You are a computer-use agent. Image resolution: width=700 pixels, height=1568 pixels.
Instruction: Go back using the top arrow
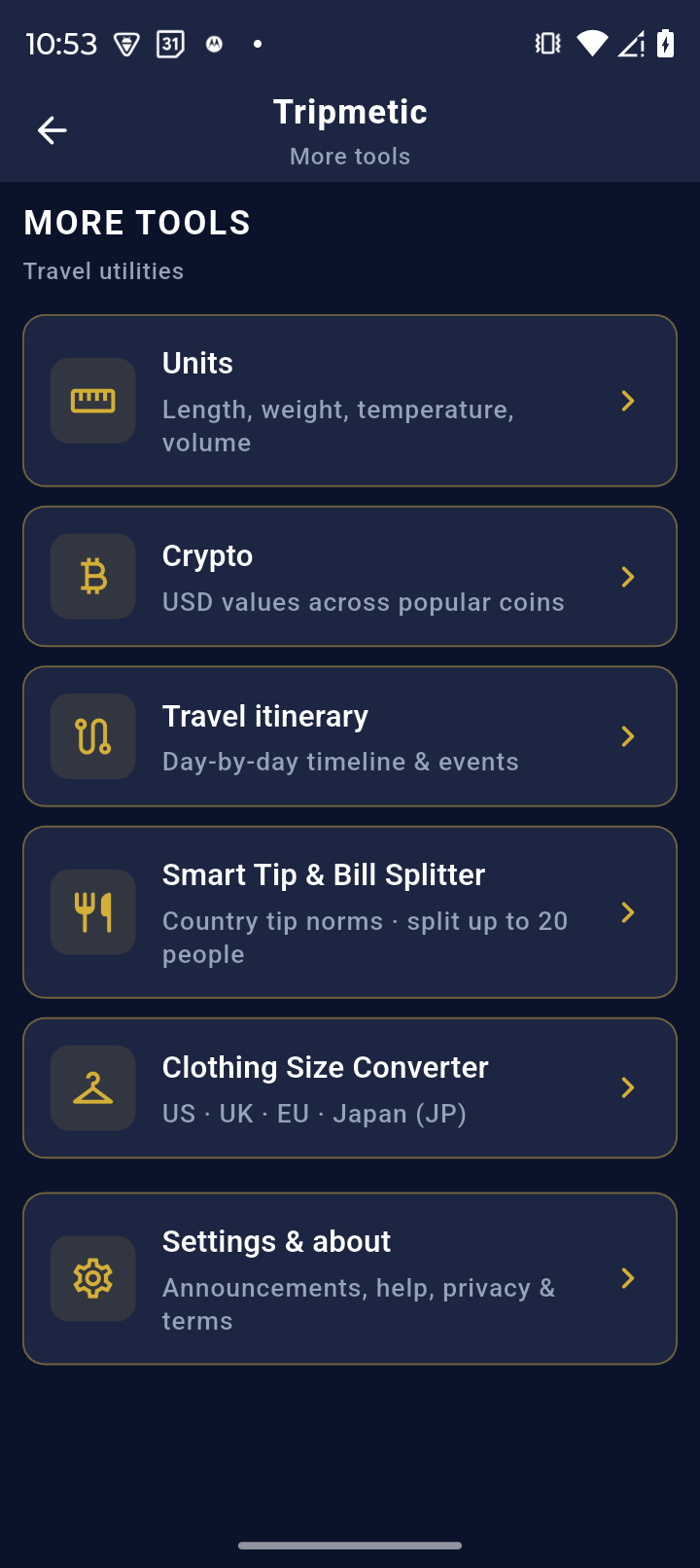(x=52, y=130)
